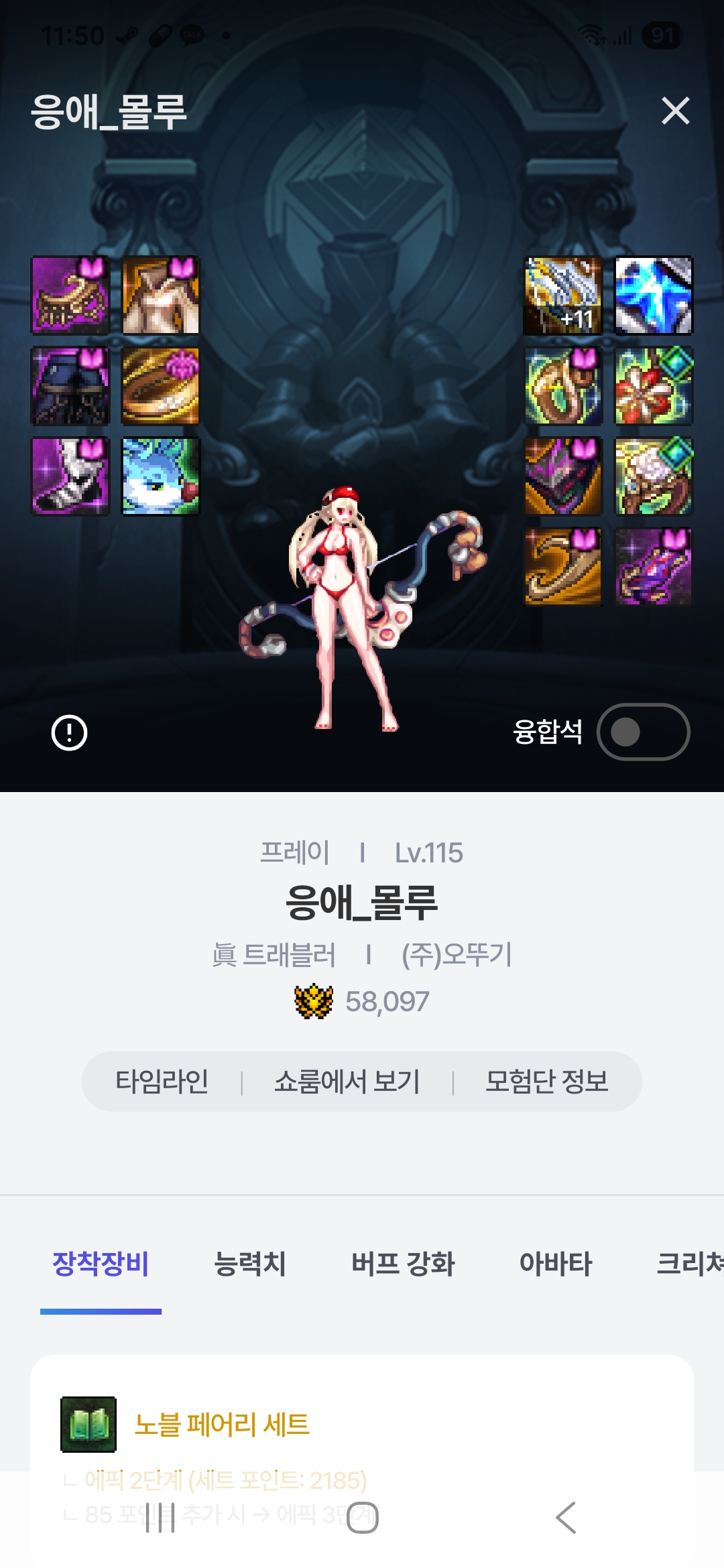This screenshot has width=724, height=1568.
Task: Select the 장착장비 tab
Action: point(101,1264)
